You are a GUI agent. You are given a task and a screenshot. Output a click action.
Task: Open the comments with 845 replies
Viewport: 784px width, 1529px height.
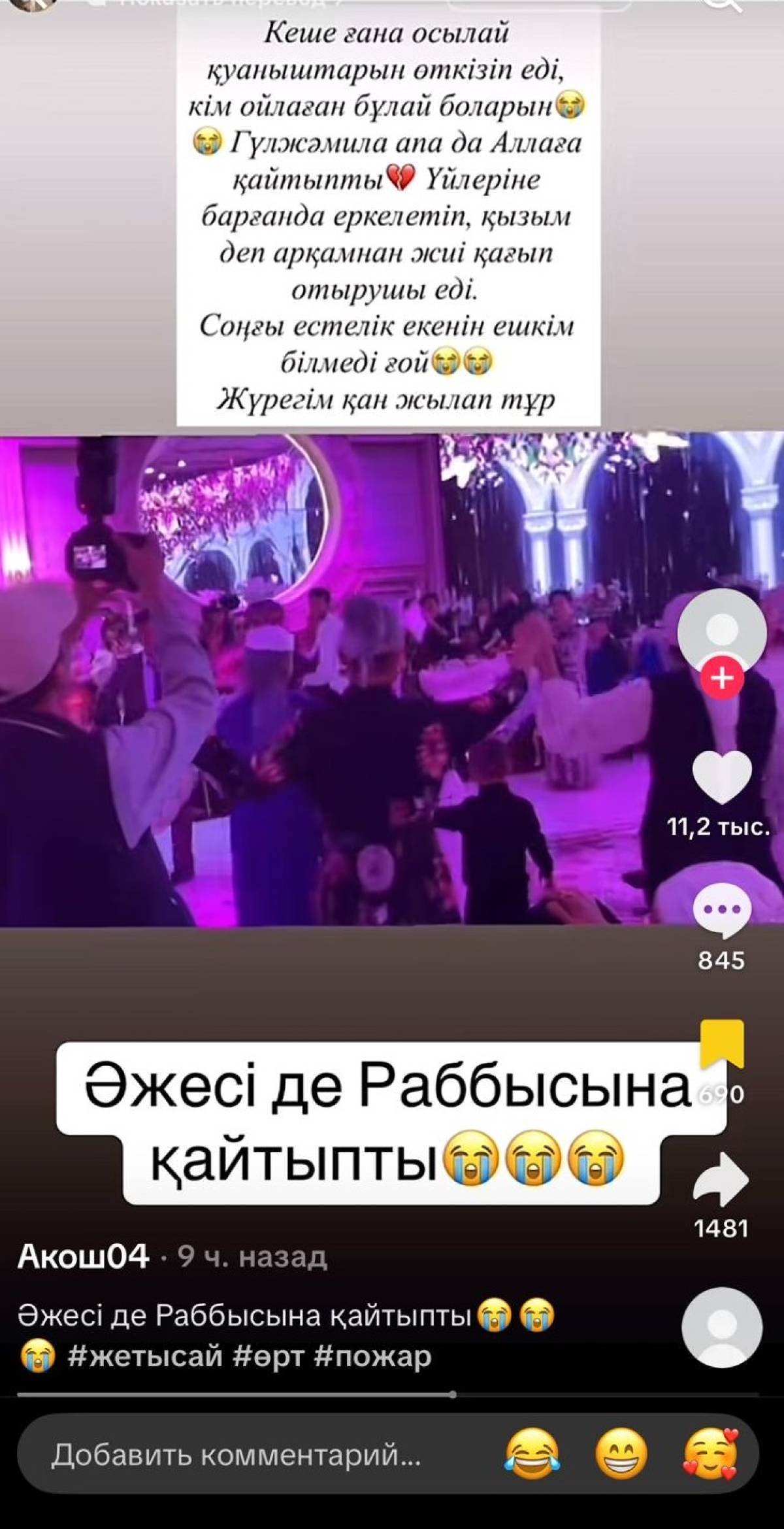[x=721, y=910]
